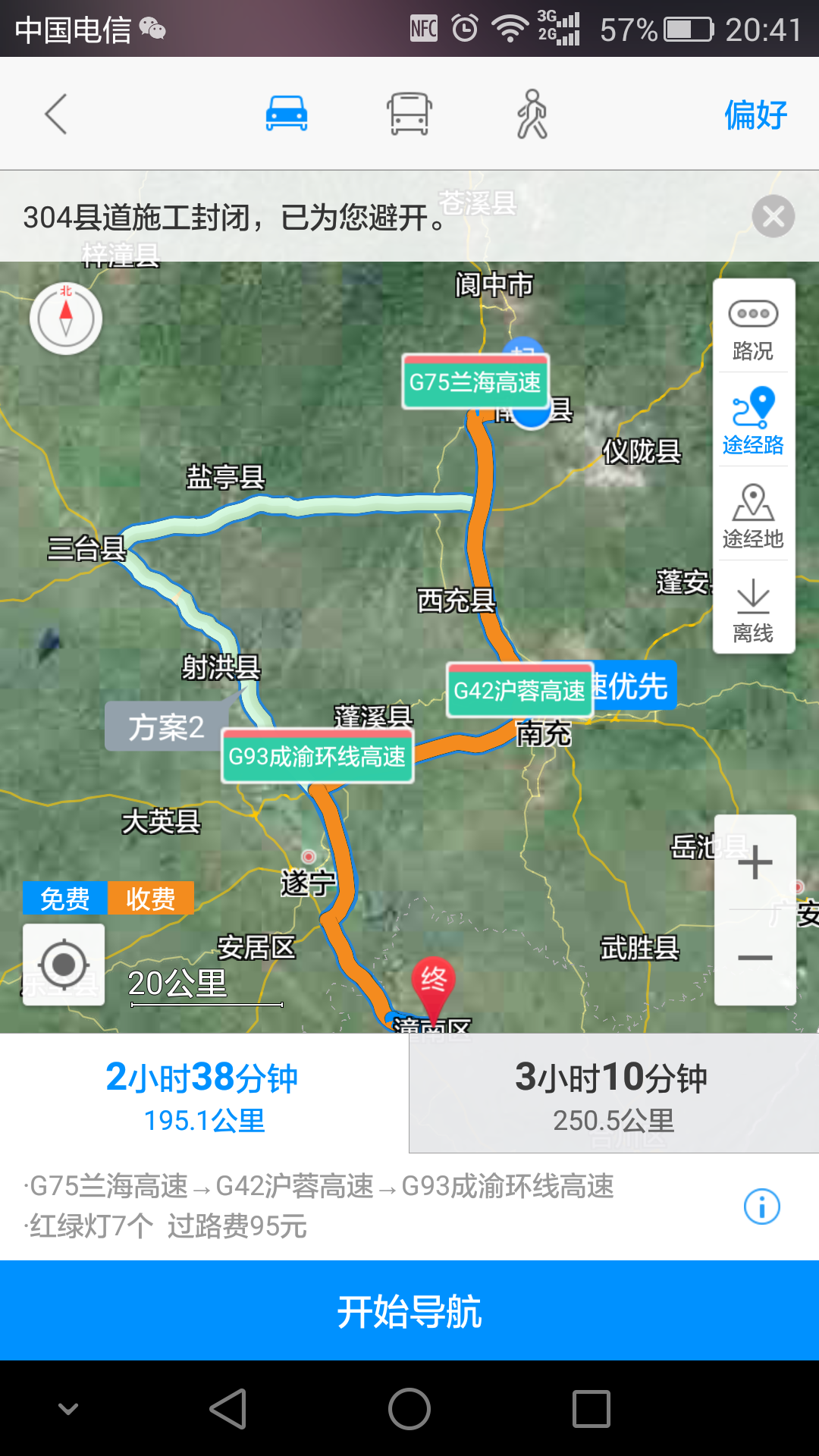The image size is (819, 1456).
Task: Go back using the top-left arrow
Action: pyautogui.click(x=56, y=114)
